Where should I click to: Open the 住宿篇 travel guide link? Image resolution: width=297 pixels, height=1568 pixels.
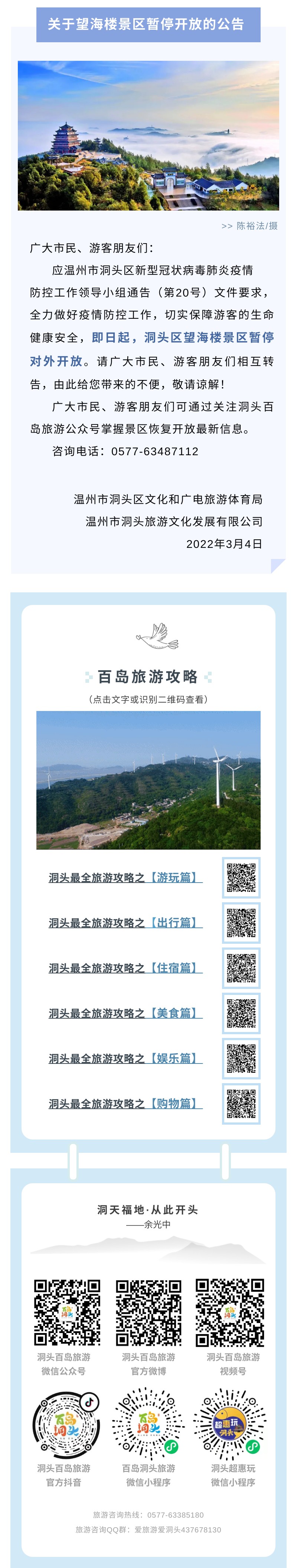(125, 967)
